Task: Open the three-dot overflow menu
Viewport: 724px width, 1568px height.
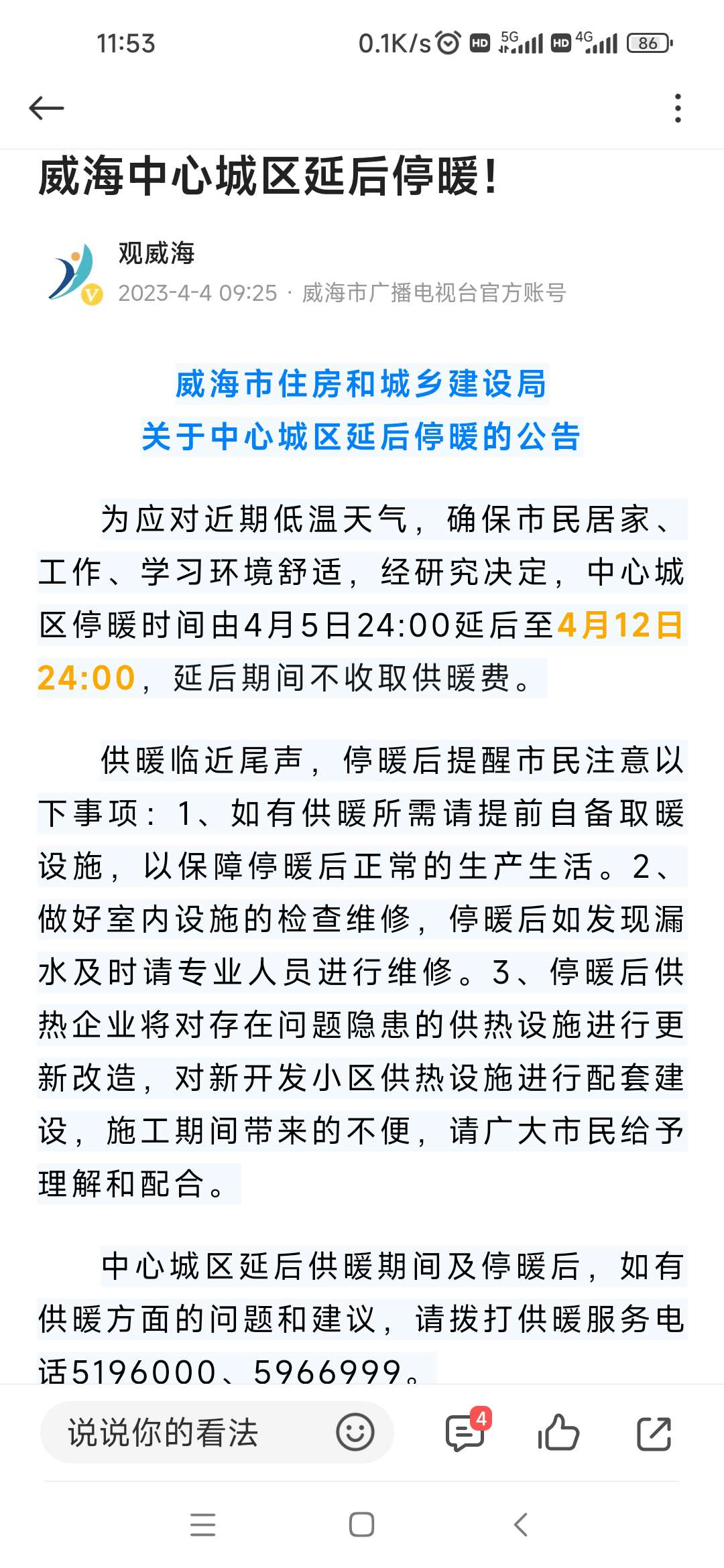Action: click(x=678, y=108)
